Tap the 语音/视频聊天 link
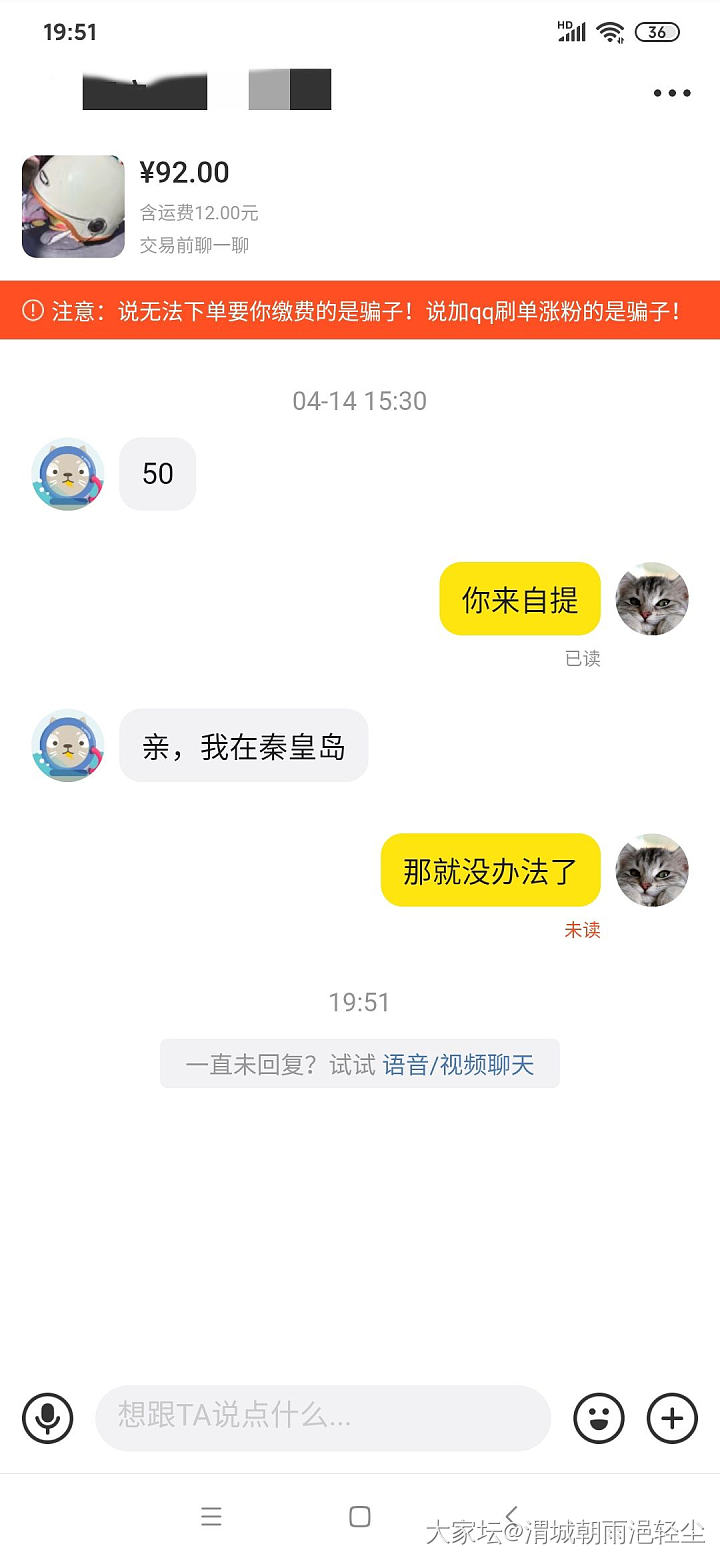 pyautogui.click(x=458, y=1065)
